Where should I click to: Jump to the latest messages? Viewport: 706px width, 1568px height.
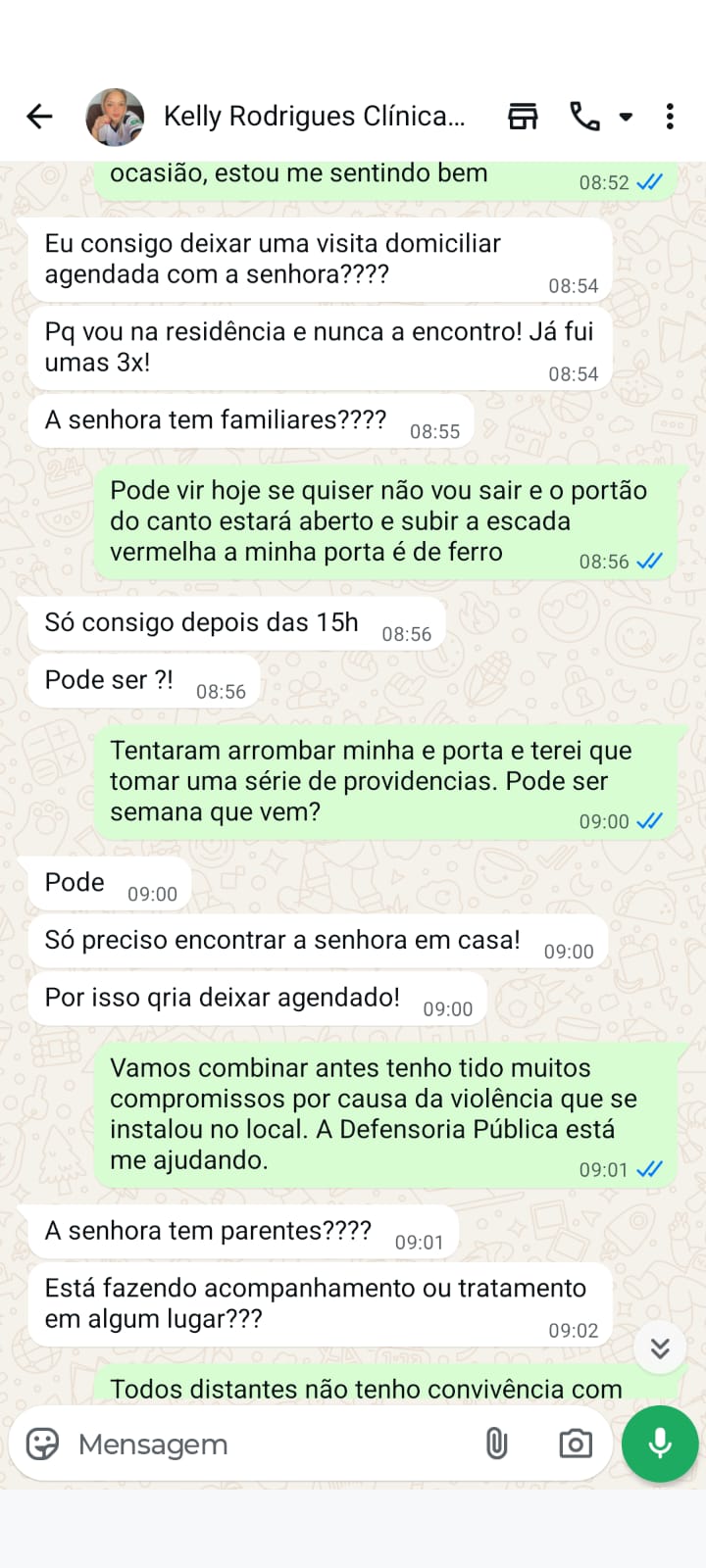660,1348
